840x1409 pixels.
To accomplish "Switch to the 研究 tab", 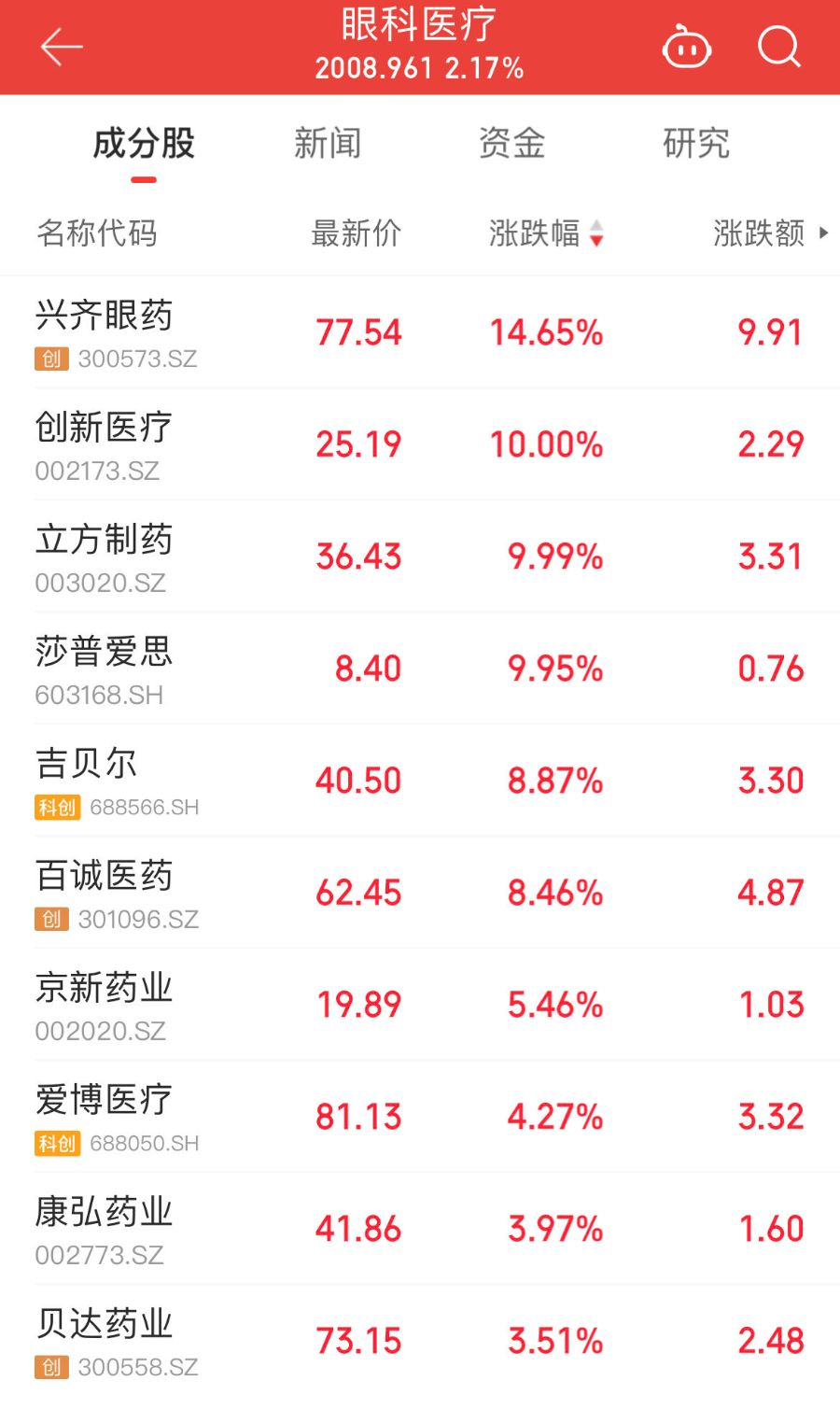I will tap(696, 144).
